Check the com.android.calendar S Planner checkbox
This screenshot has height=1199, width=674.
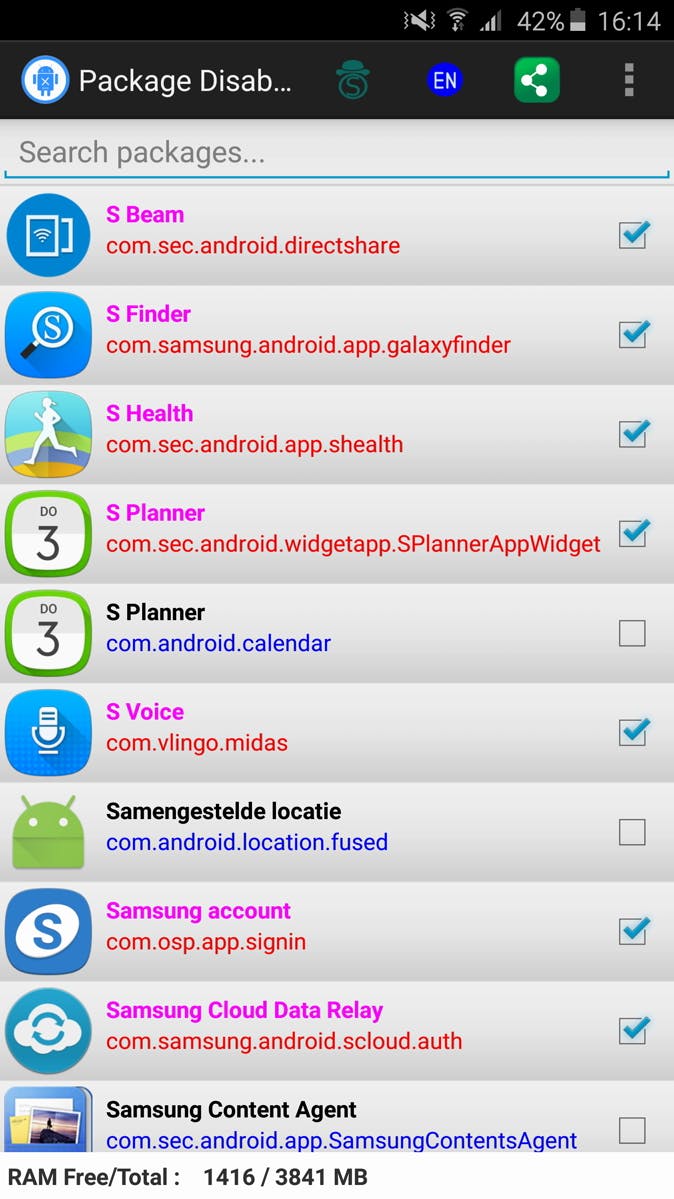(x=632, y=633)
